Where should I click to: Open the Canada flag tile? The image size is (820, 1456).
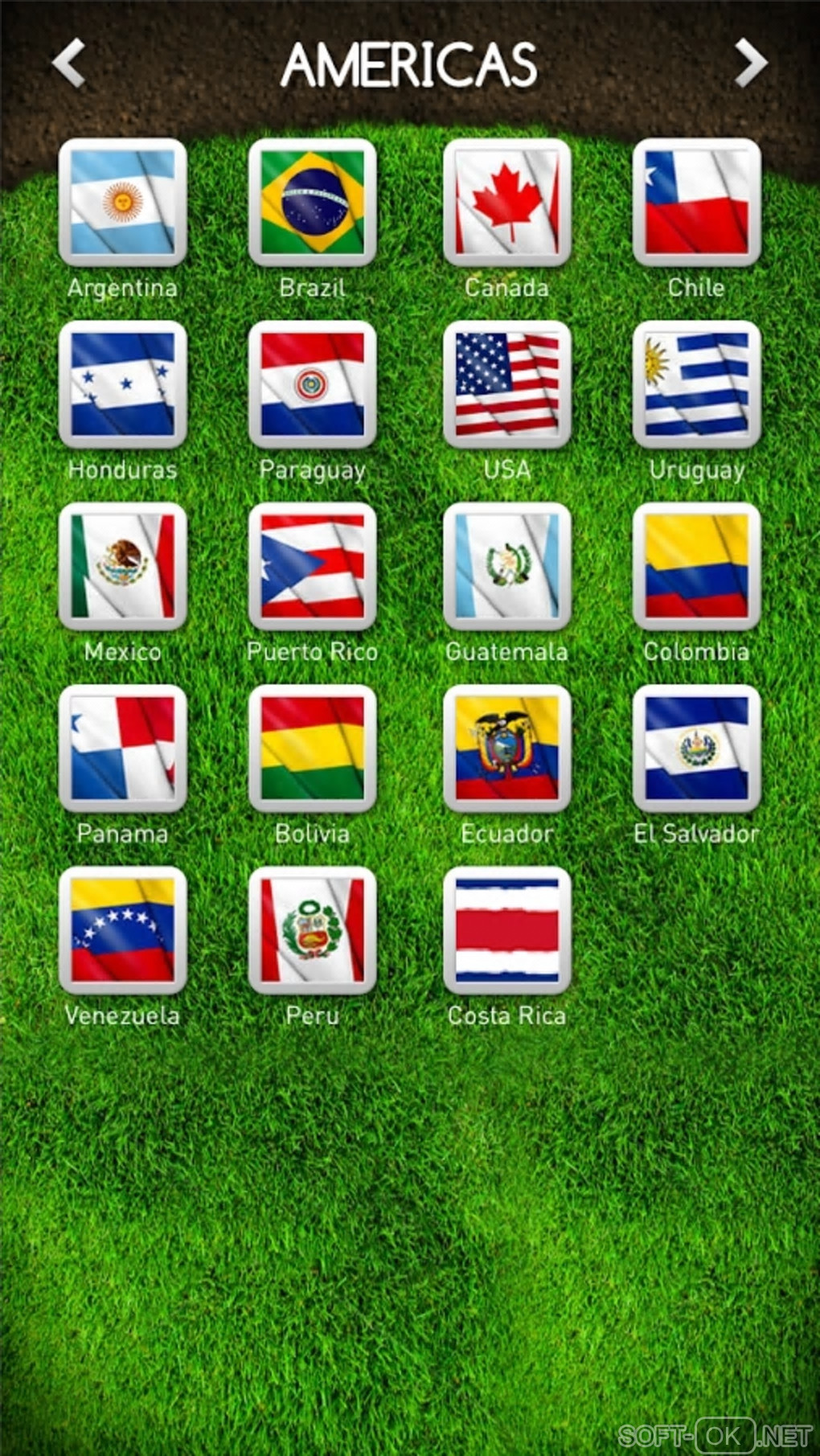click(x=507, y=202)
